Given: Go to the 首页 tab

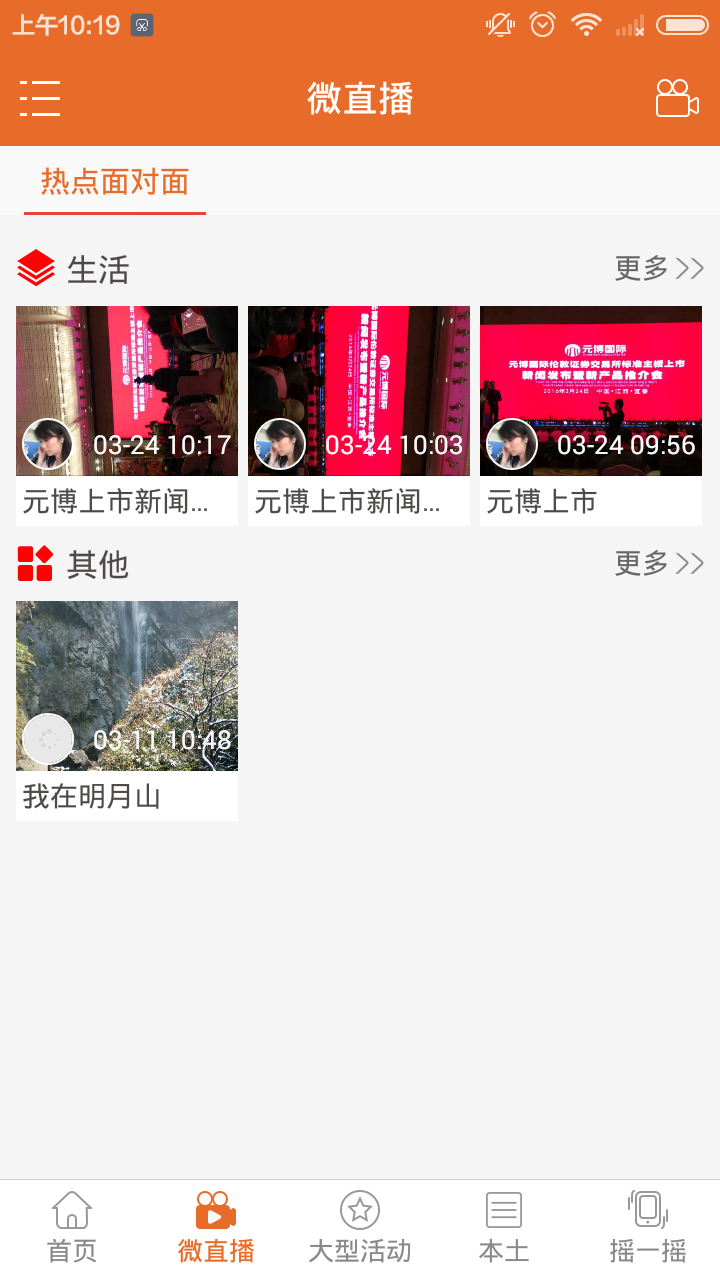Looking at the screenshot, I should click(x=72, y=1228).
